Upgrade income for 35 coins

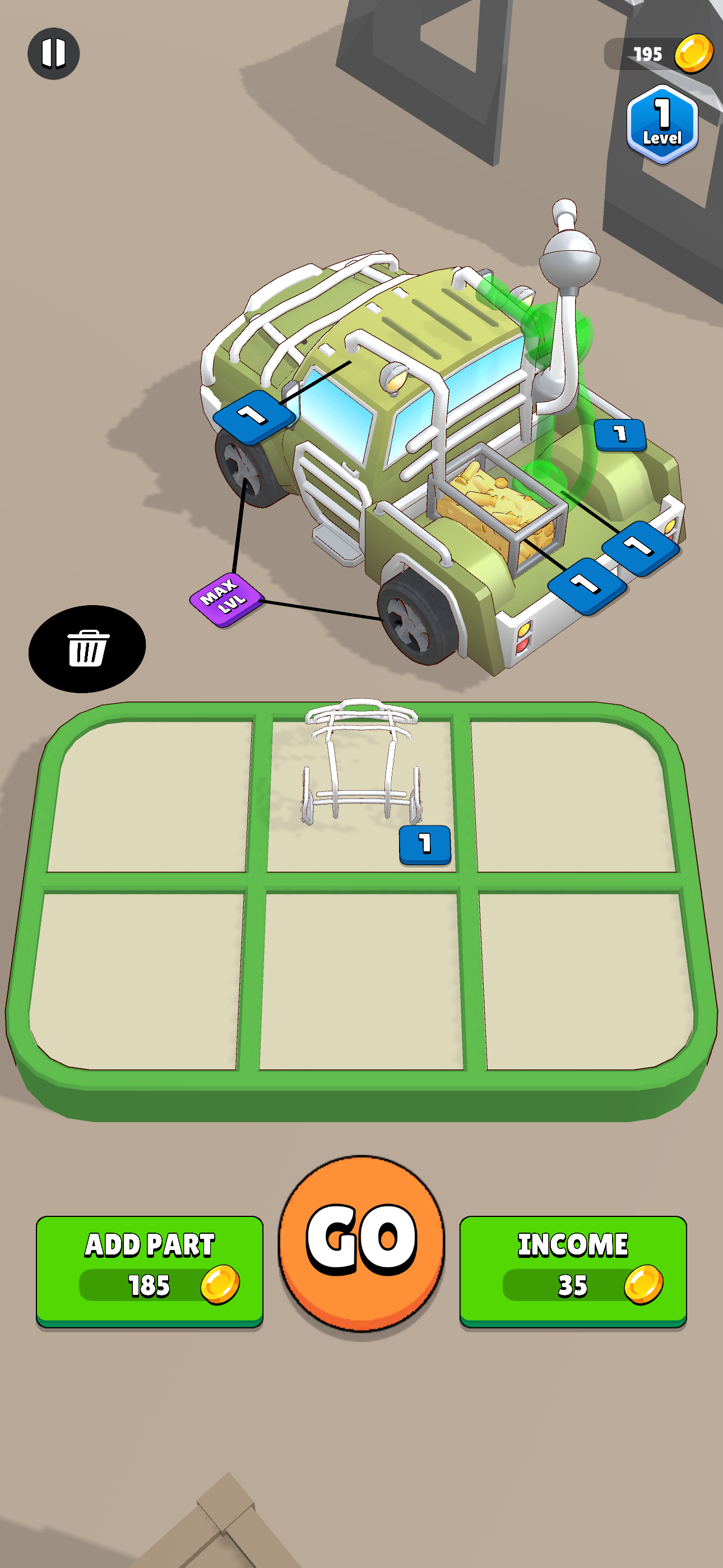tap(573, 1271)
